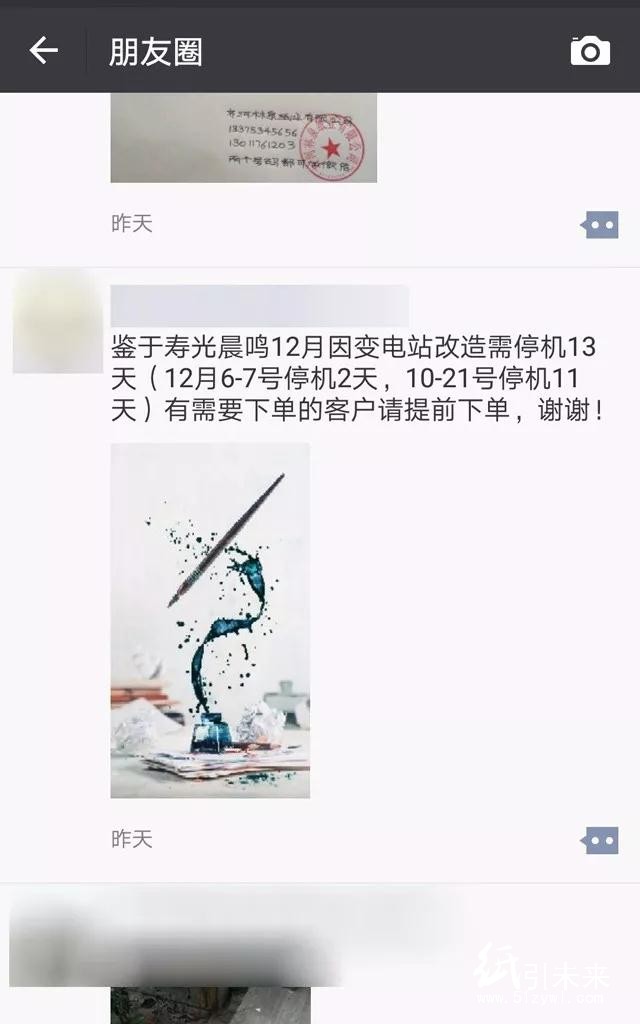The image size is (640, 1024).
Task: Open the comment menu under the 寿光晨鸣 post
Action: tap(600, 841)
